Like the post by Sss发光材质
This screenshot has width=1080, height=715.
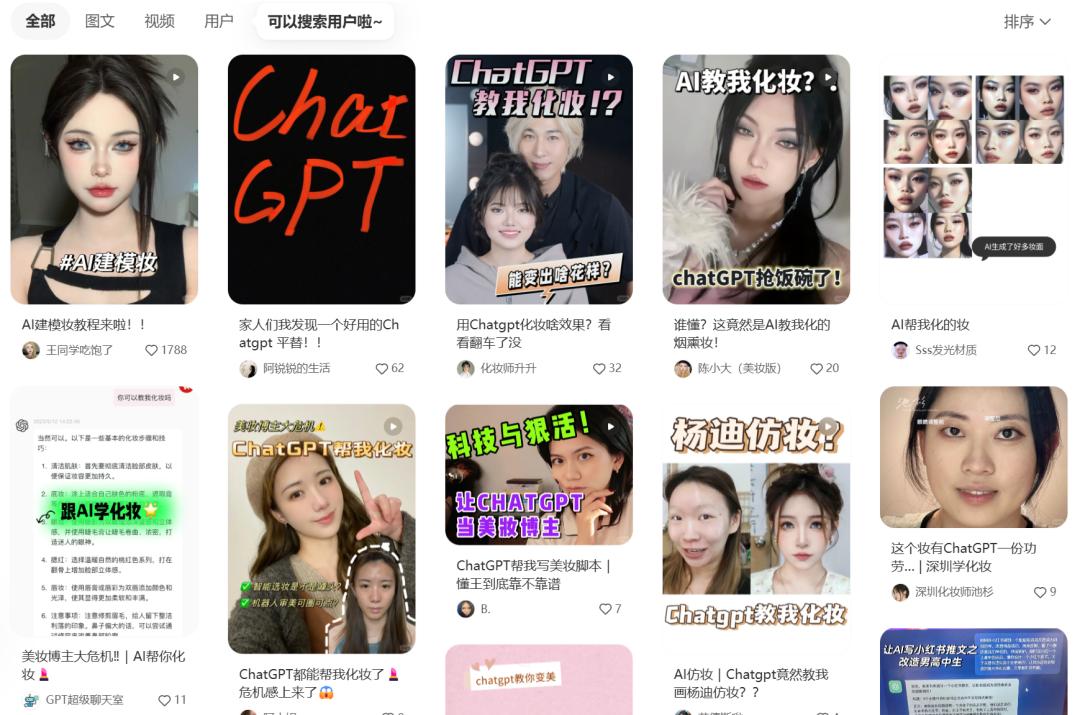tap(1035, 350)
